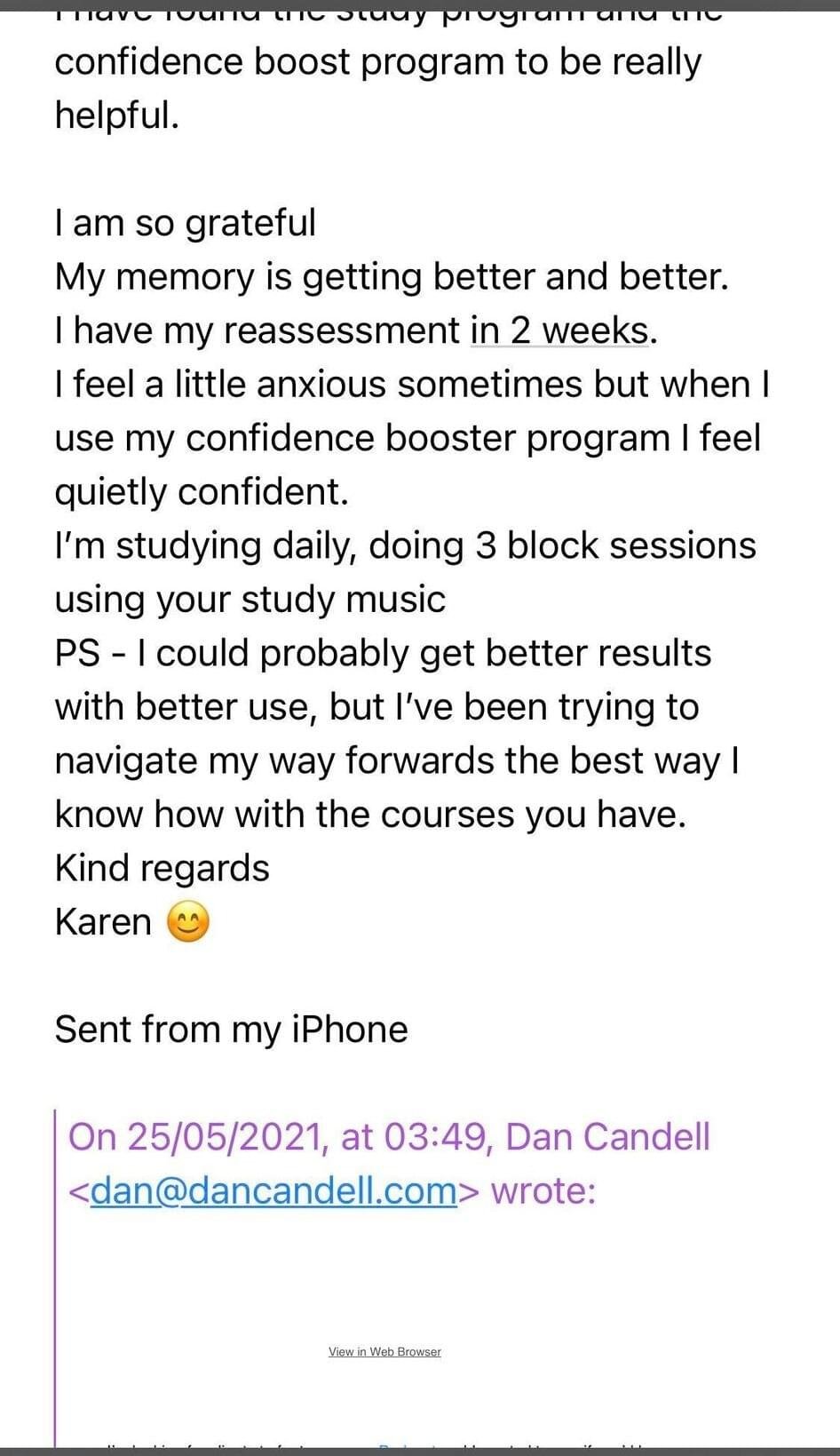The height and width of the screenshot is (1456, 840).
Task: Tap the underlined 'in 2 weeks' date
Action: tap(559, 330)
